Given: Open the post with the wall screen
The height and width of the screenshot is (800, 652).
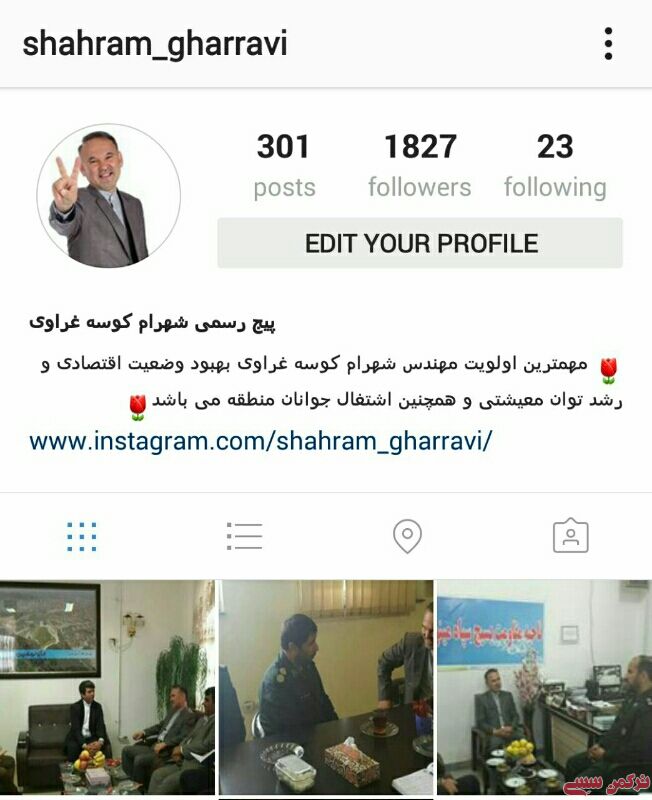Looking at the screenshot, I should click(106, 688).
